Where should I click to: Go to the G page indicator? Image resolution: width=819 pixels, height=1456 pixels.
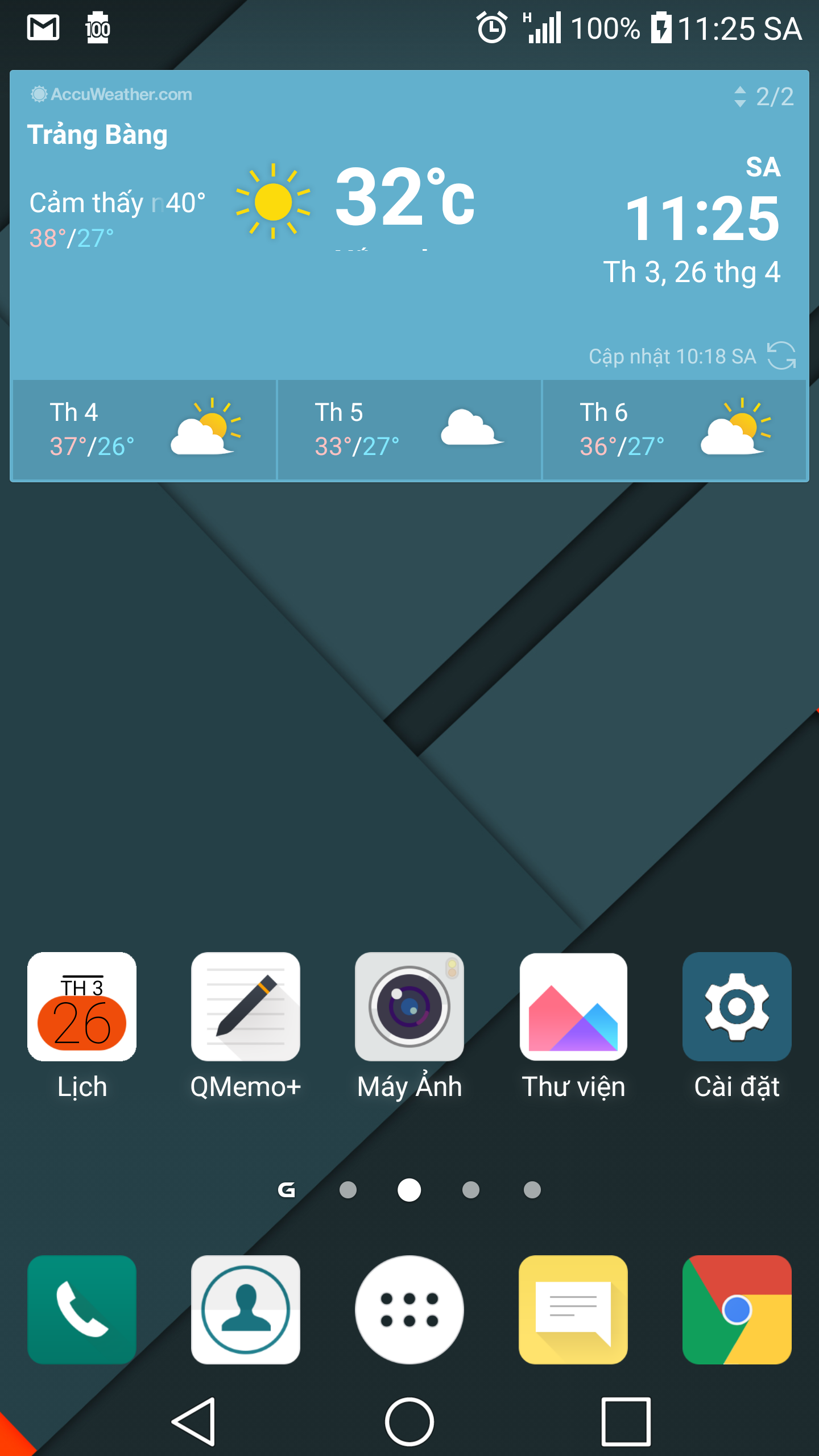[x=287, y=1189]
